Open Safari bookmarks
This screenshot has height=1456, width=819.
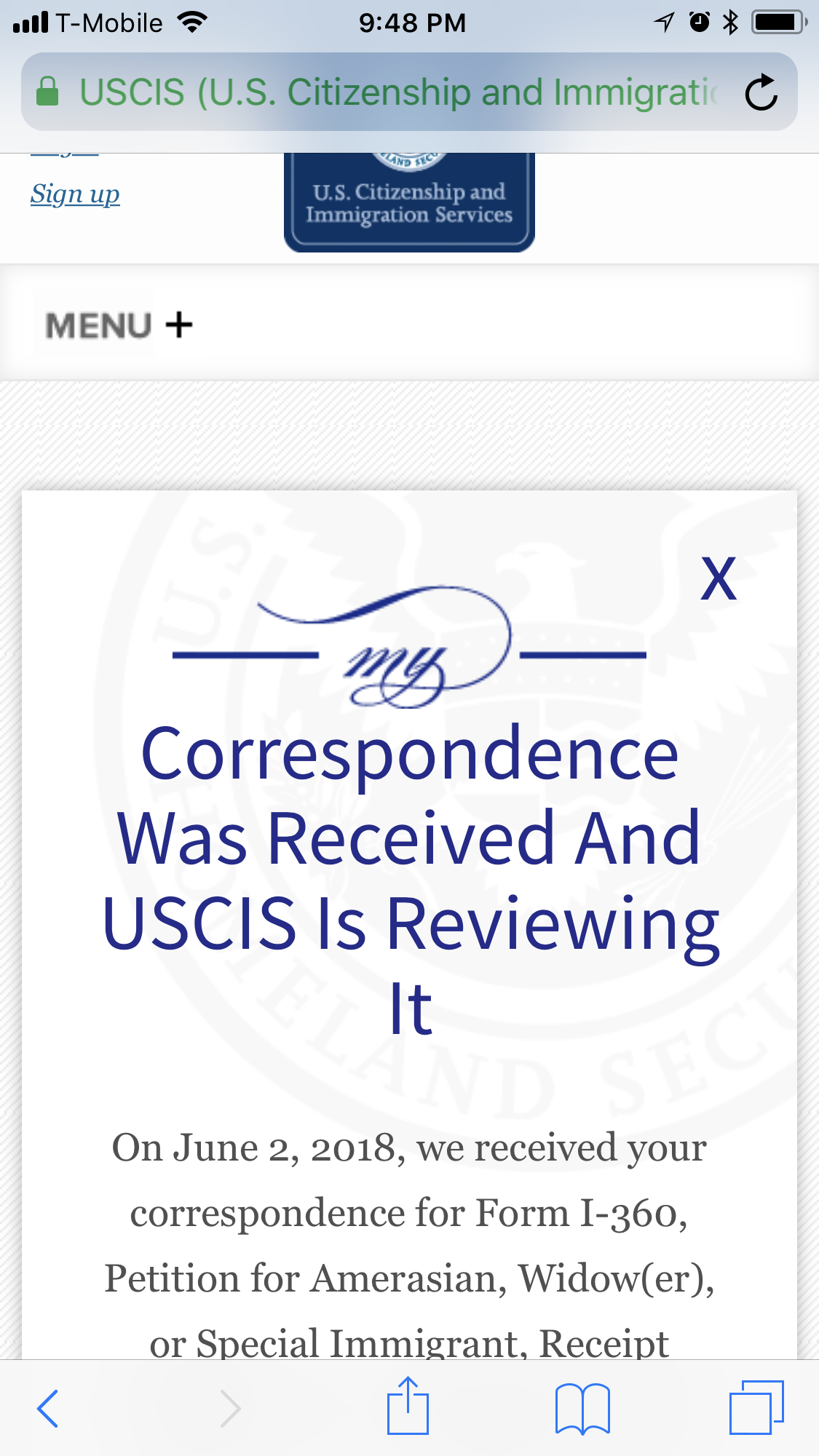582,1409
